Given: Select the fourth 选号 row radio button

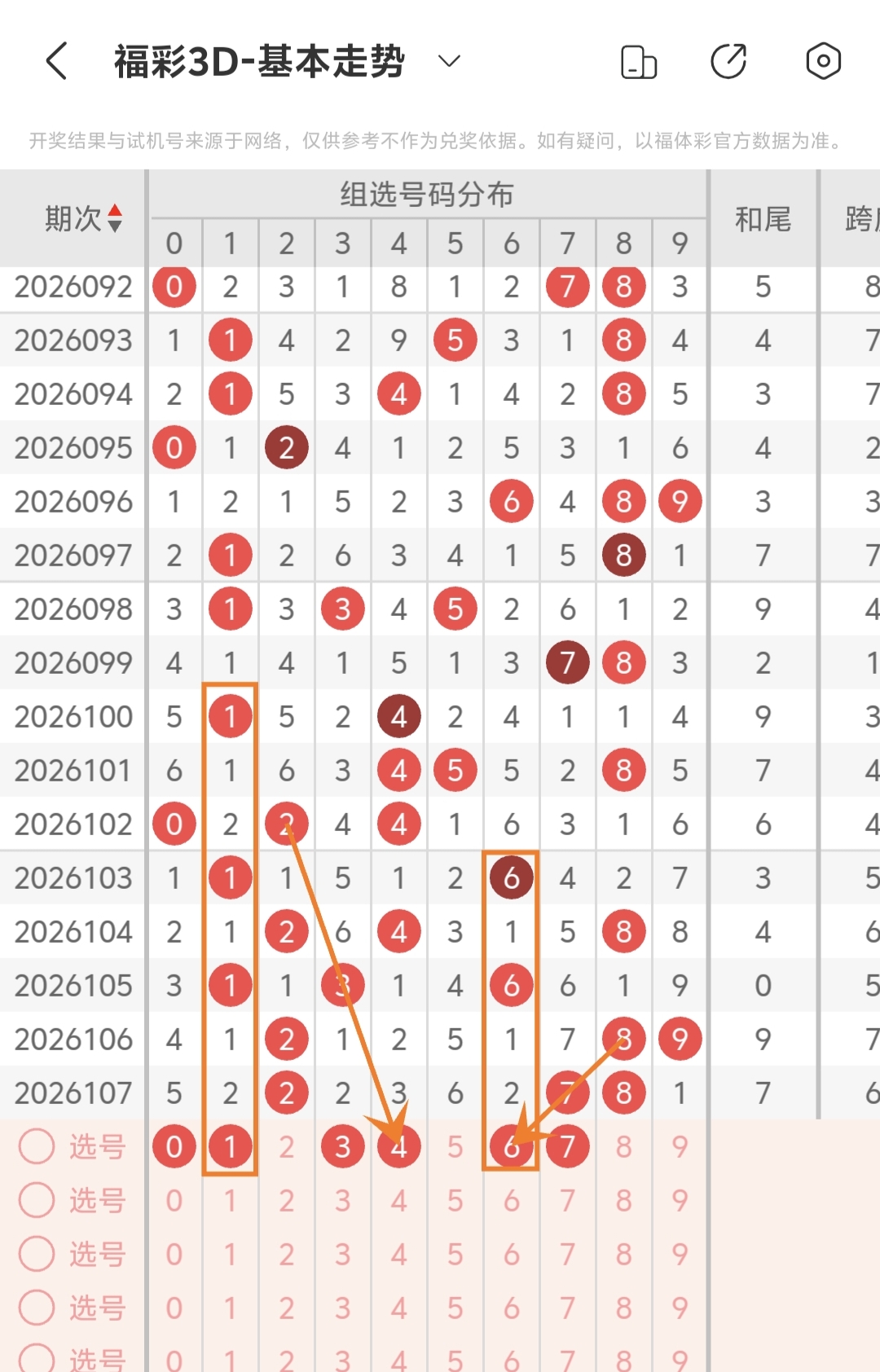Looking at the screenshot, I should coord(37,1308).
